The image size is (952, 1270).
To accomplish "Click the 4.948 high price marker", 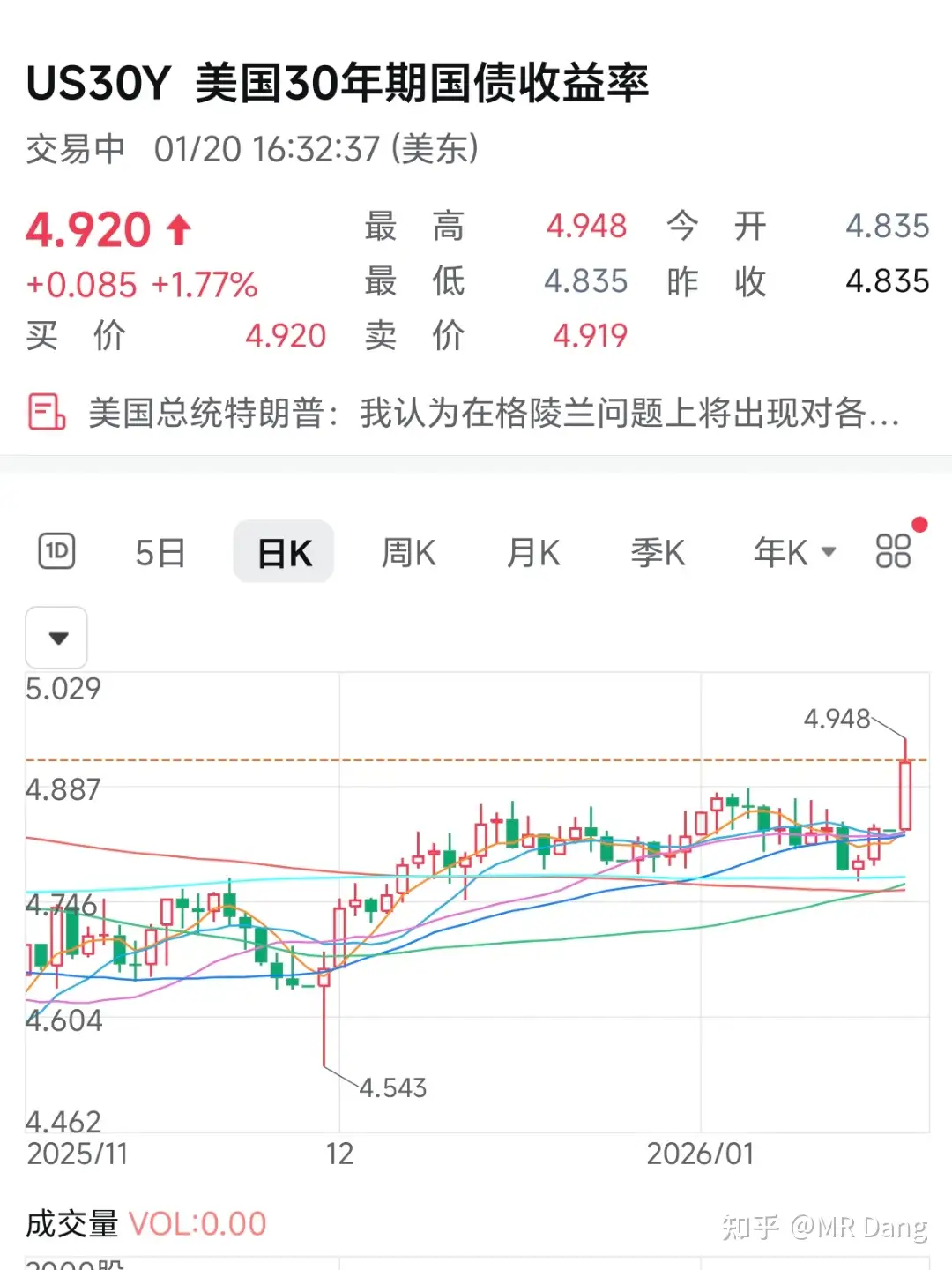I will 836,720.
